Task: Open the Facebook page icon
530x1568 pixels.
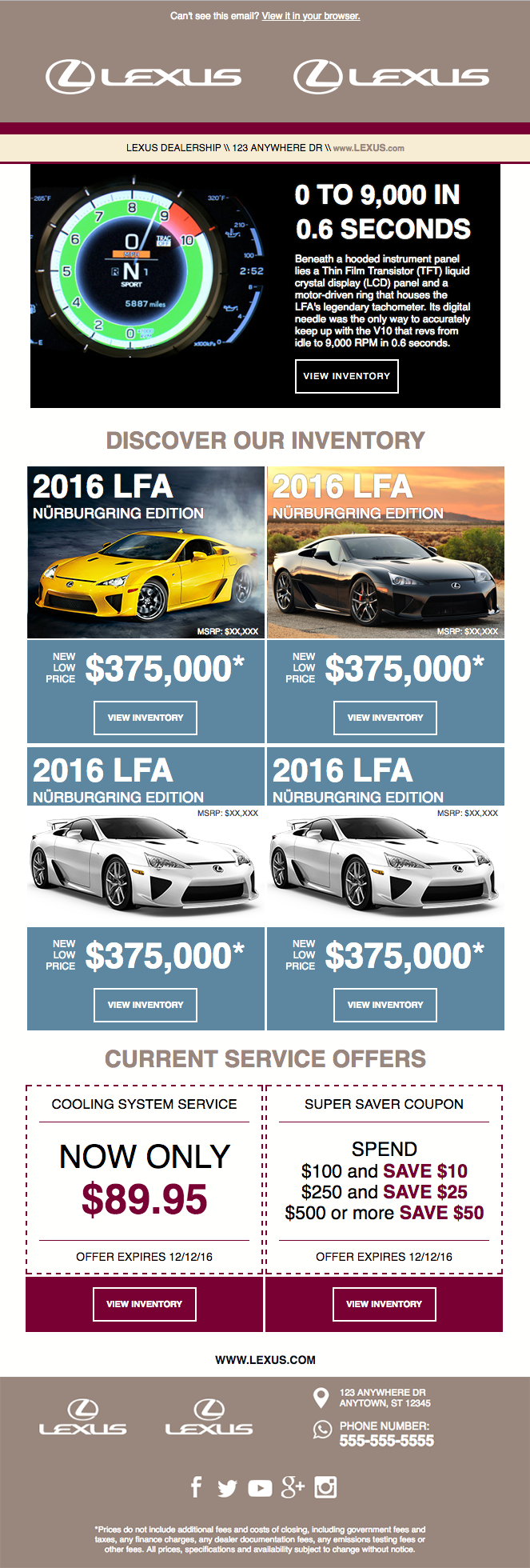Action: coord(196,1487)
